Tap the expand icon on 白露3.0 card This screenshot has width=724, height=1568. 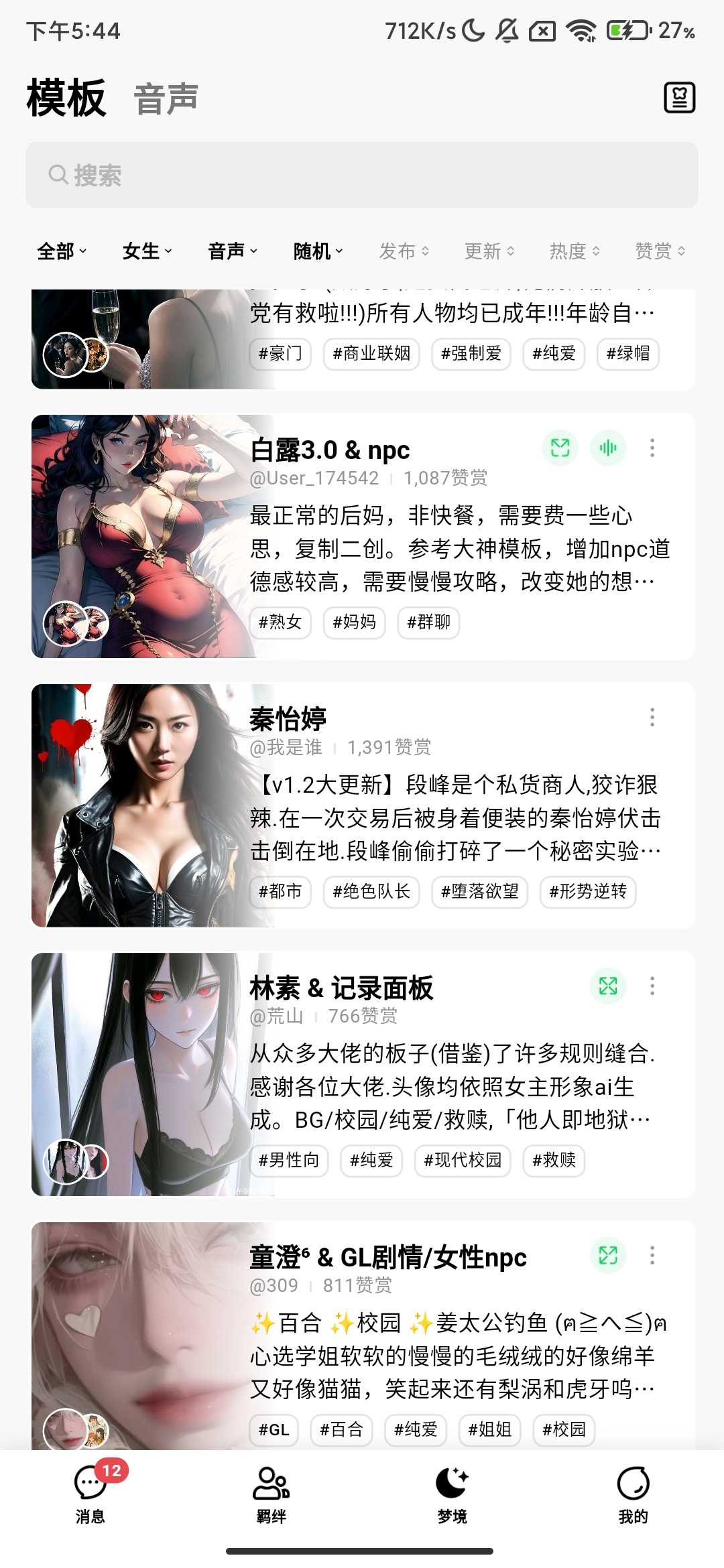click(560, 448)
